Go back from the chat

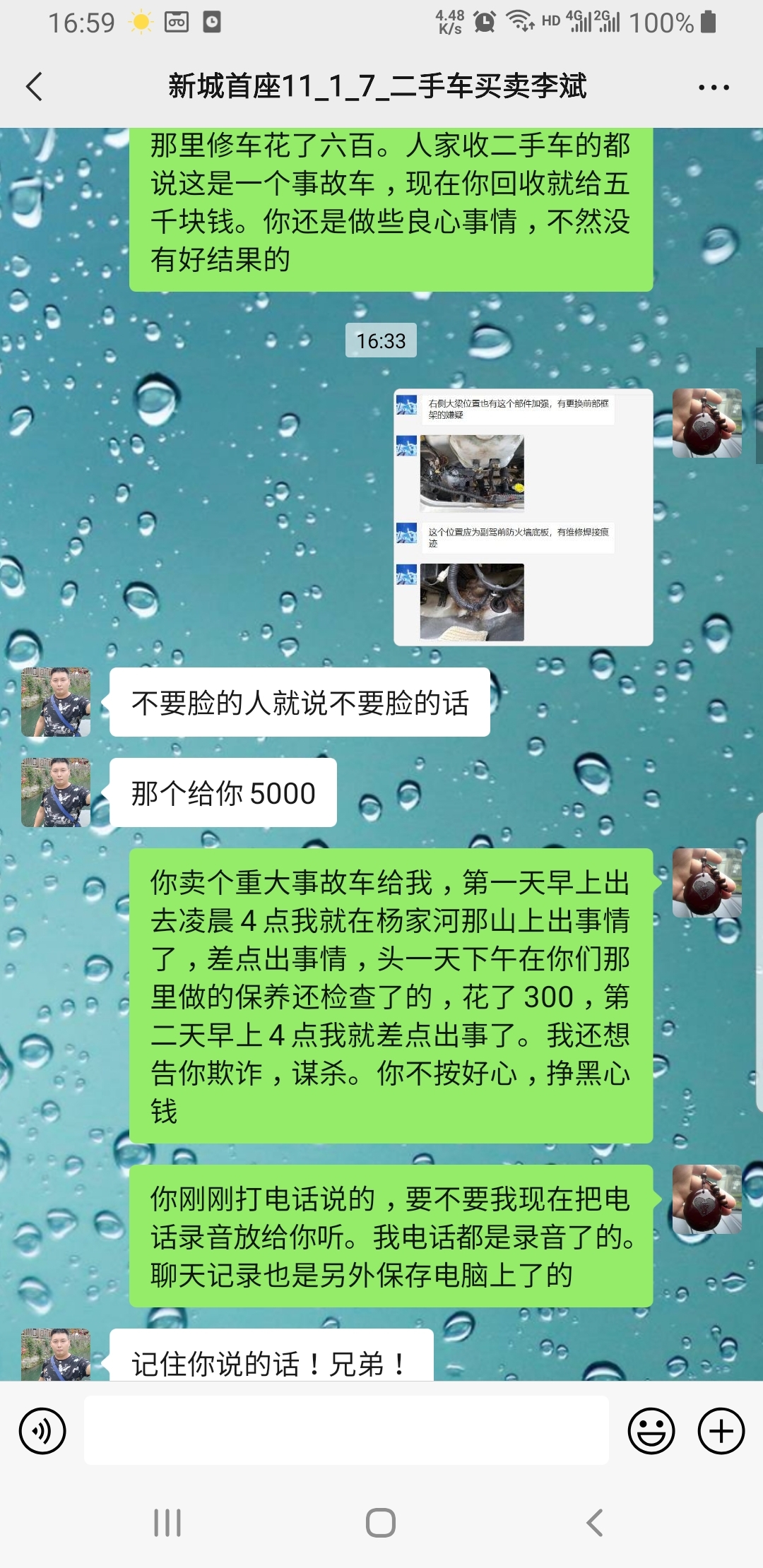(34, 87)
